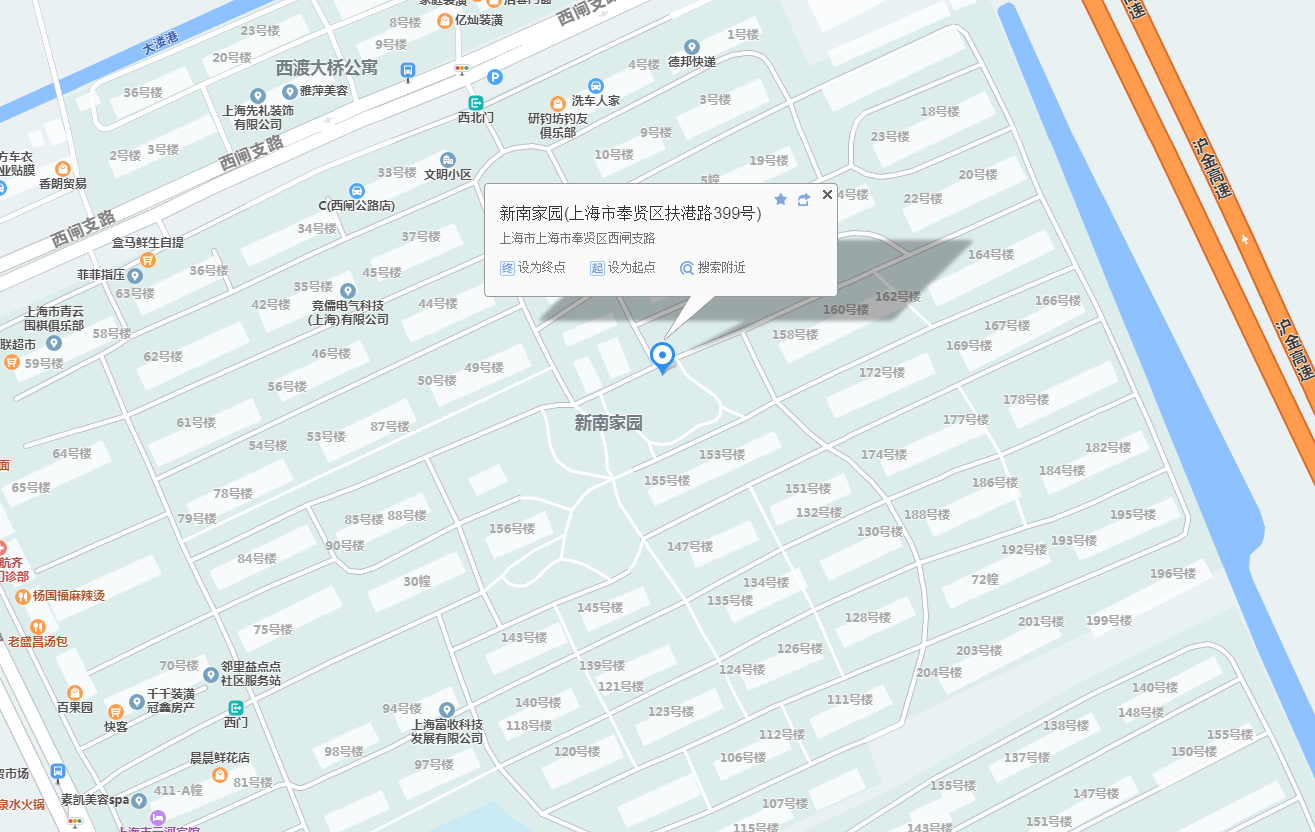Open the 文明小区 map marker

(448, 160)
